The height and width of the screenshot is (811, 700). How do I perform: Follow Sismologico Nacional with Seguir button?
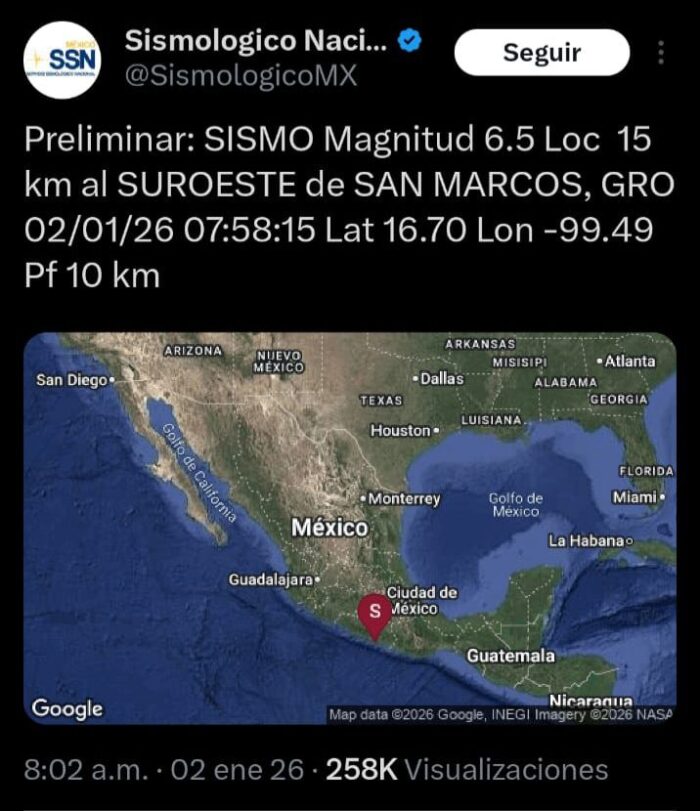pyautogui.click(x=541, y=53)
